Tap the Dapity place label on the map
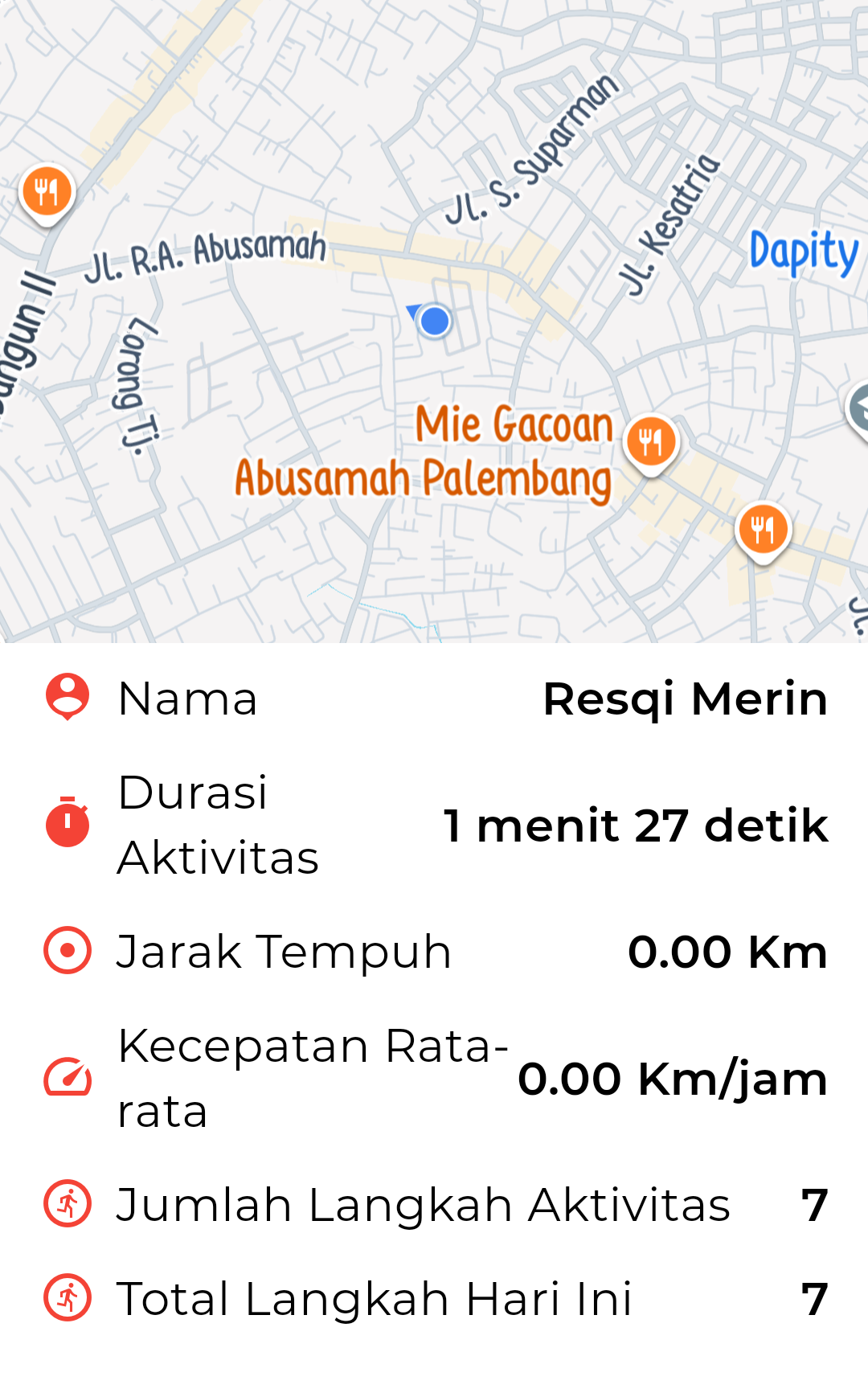868x1397 pixels. click(x=803, y=252)
